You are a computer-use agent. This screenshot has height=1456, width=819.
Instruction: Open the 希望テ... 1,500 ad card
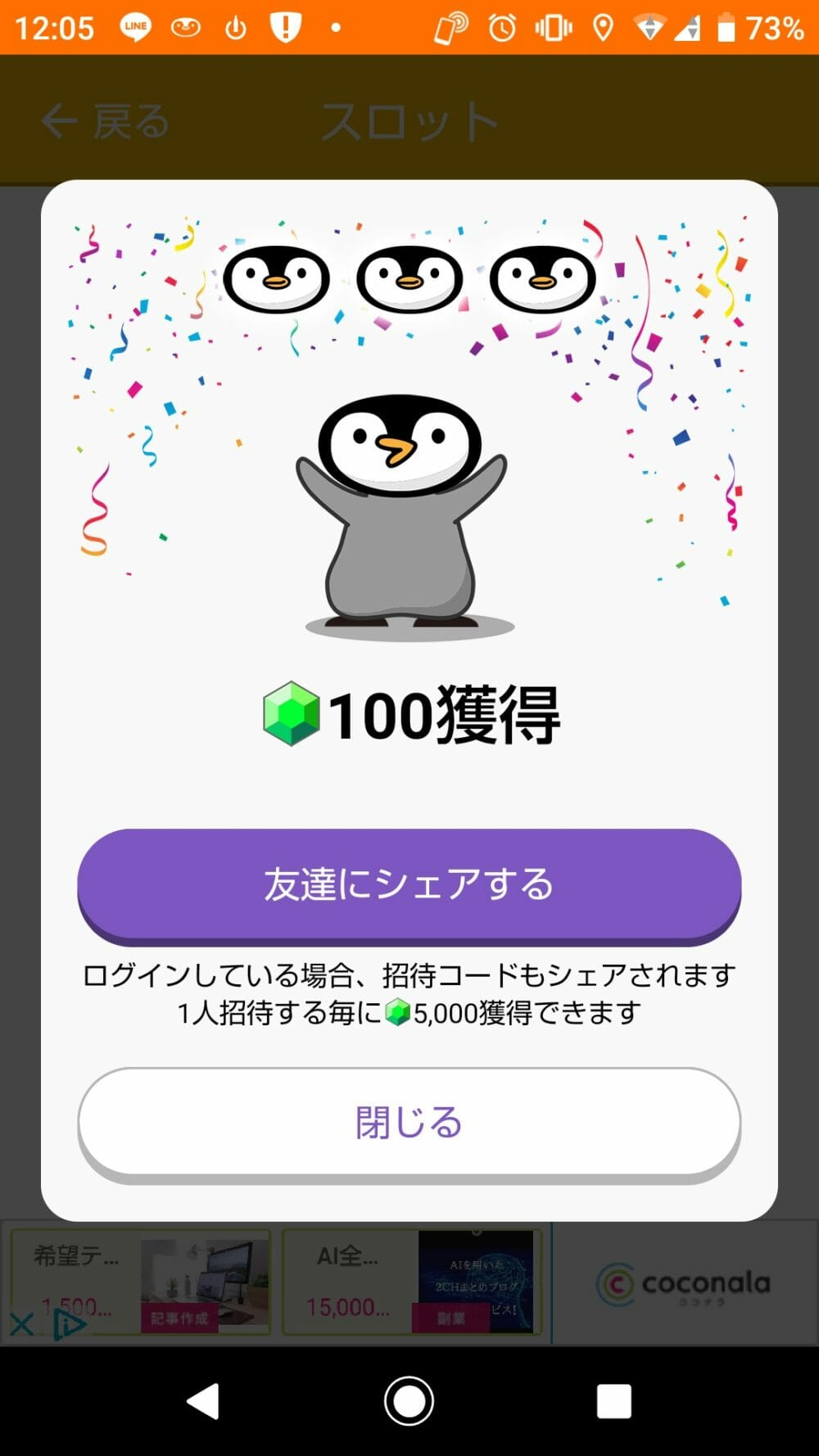tap(139, 1282)
